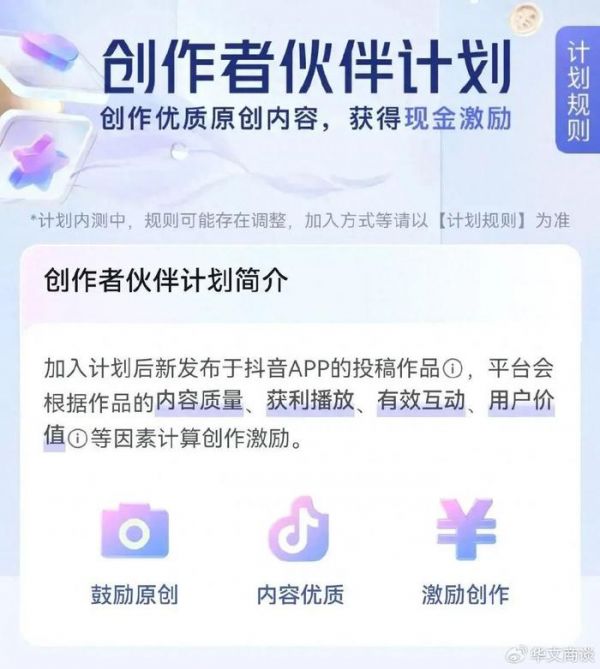
Task: Tap the info icon after 用户价值
Action: pos(79,438)
